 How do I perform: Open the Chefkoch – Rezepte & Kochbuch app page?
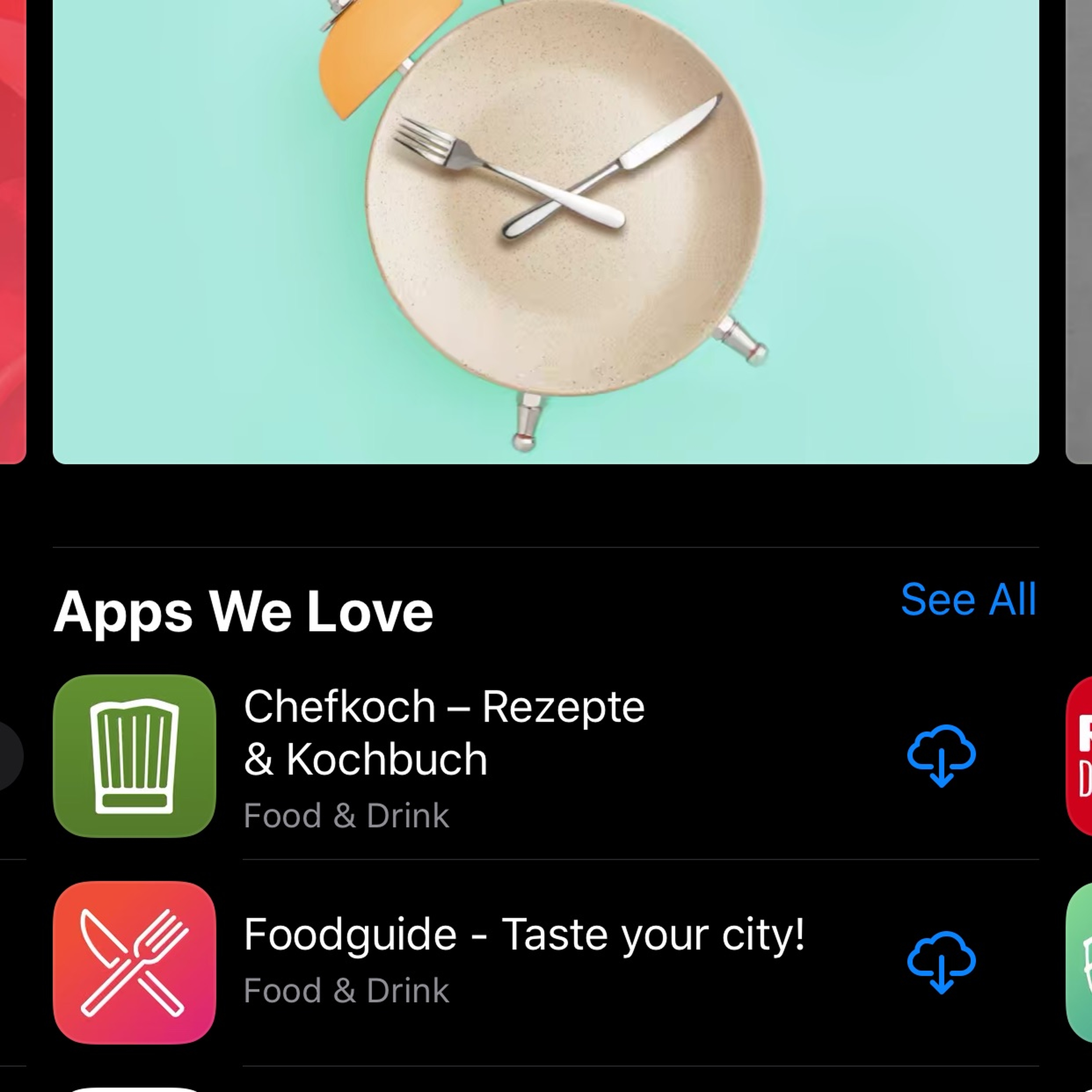(444, 733)
